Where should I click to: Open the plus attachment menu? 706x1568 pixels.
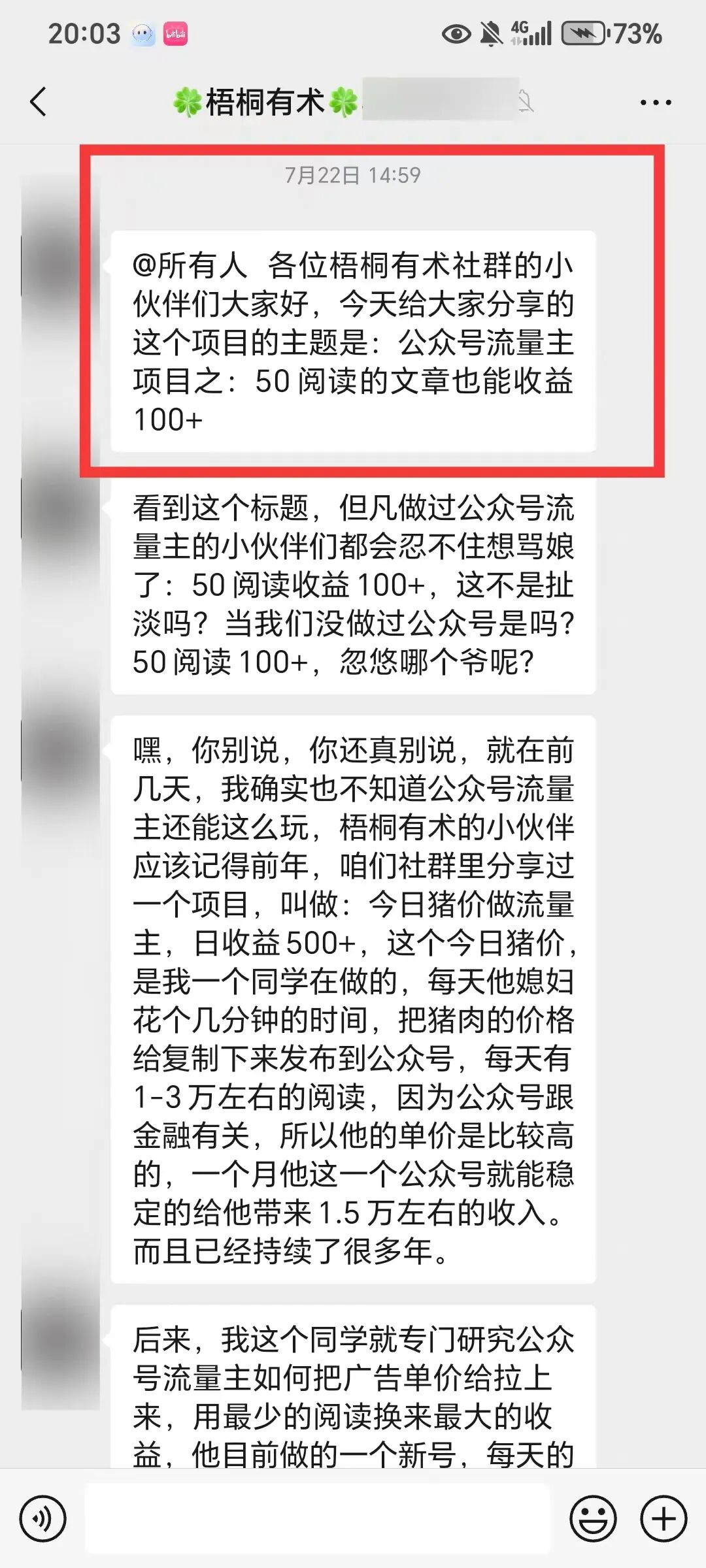(x=663, y=1519)
